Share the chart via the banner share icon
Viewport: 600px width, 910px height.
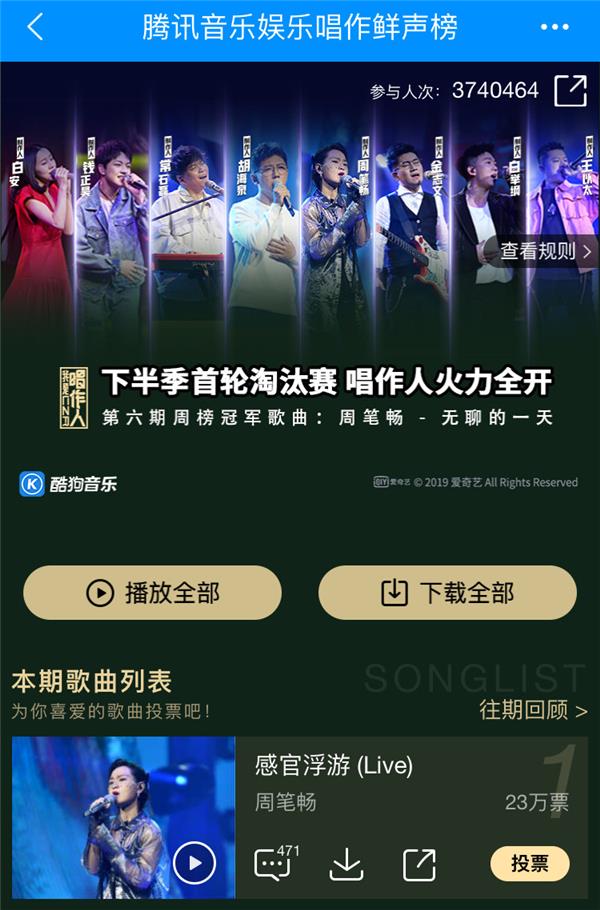click(570, 90)
